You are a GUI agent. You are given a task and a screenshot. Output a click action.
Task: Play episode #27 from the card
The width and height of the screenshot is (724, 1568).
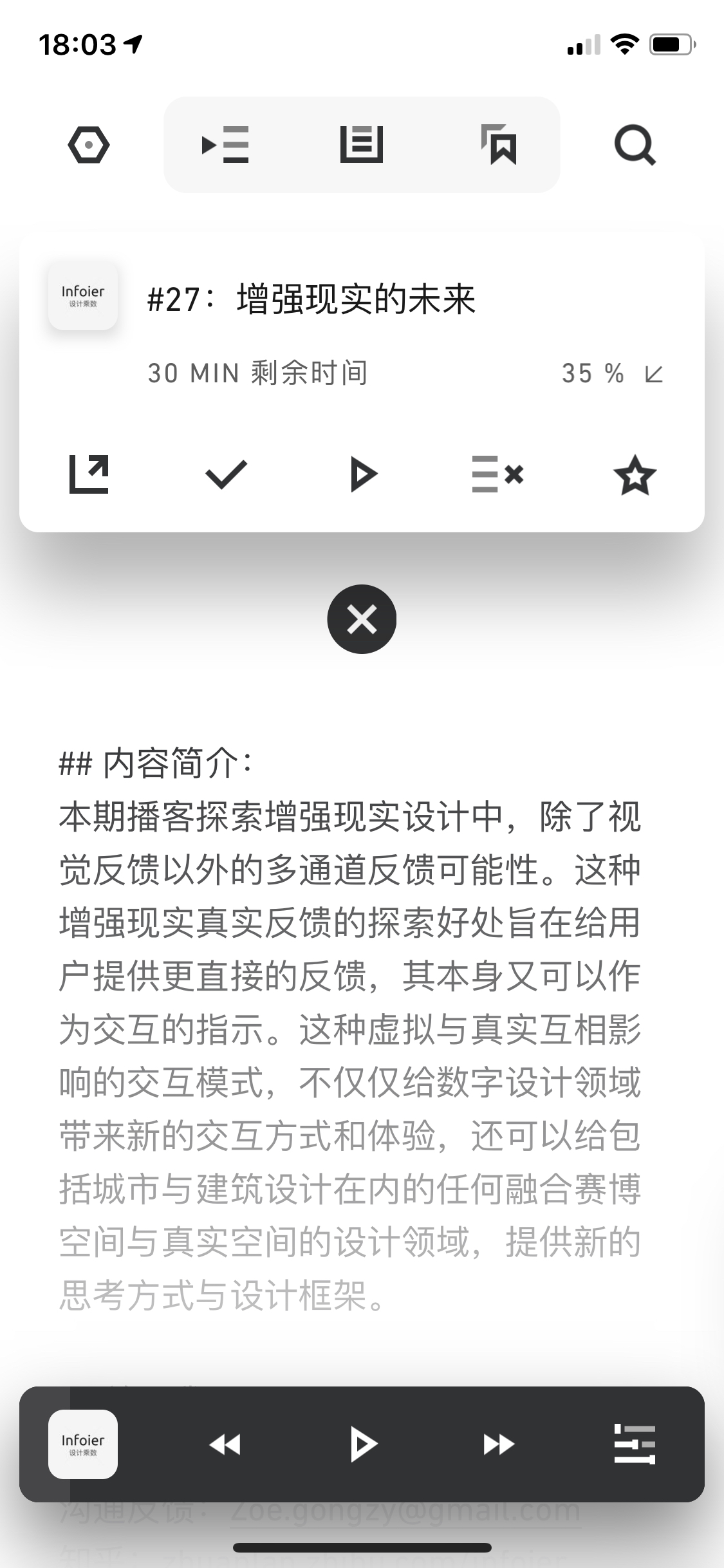[364, 475]
